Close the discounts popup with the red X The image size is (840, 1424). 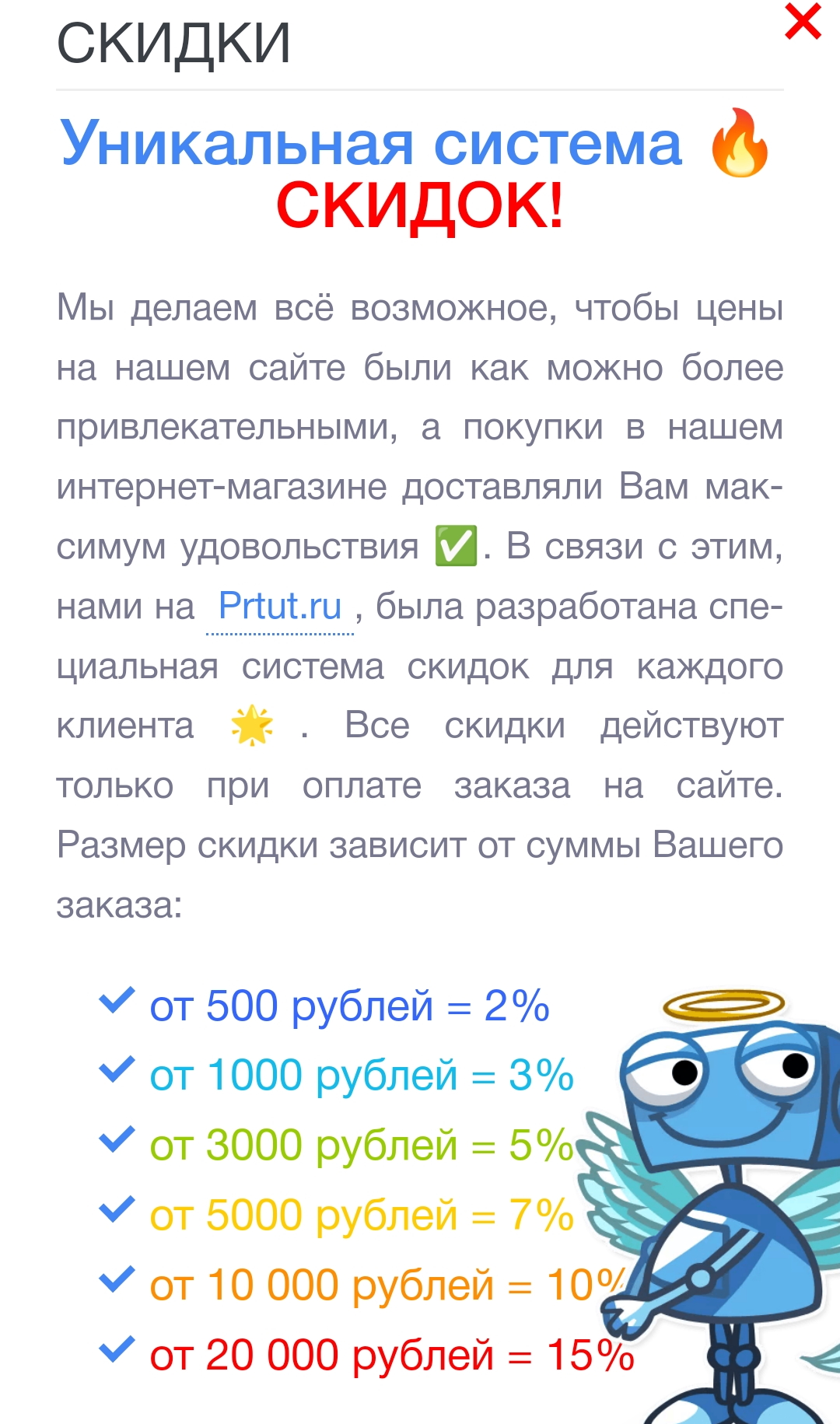[x=803, y=22]
